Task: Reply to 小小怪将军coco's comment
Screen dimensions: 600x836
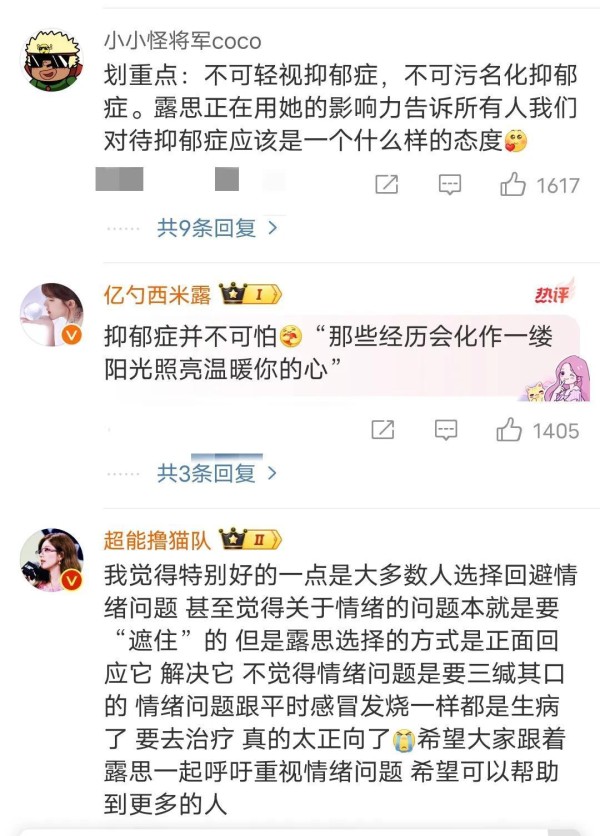Action: coord(450,185)
